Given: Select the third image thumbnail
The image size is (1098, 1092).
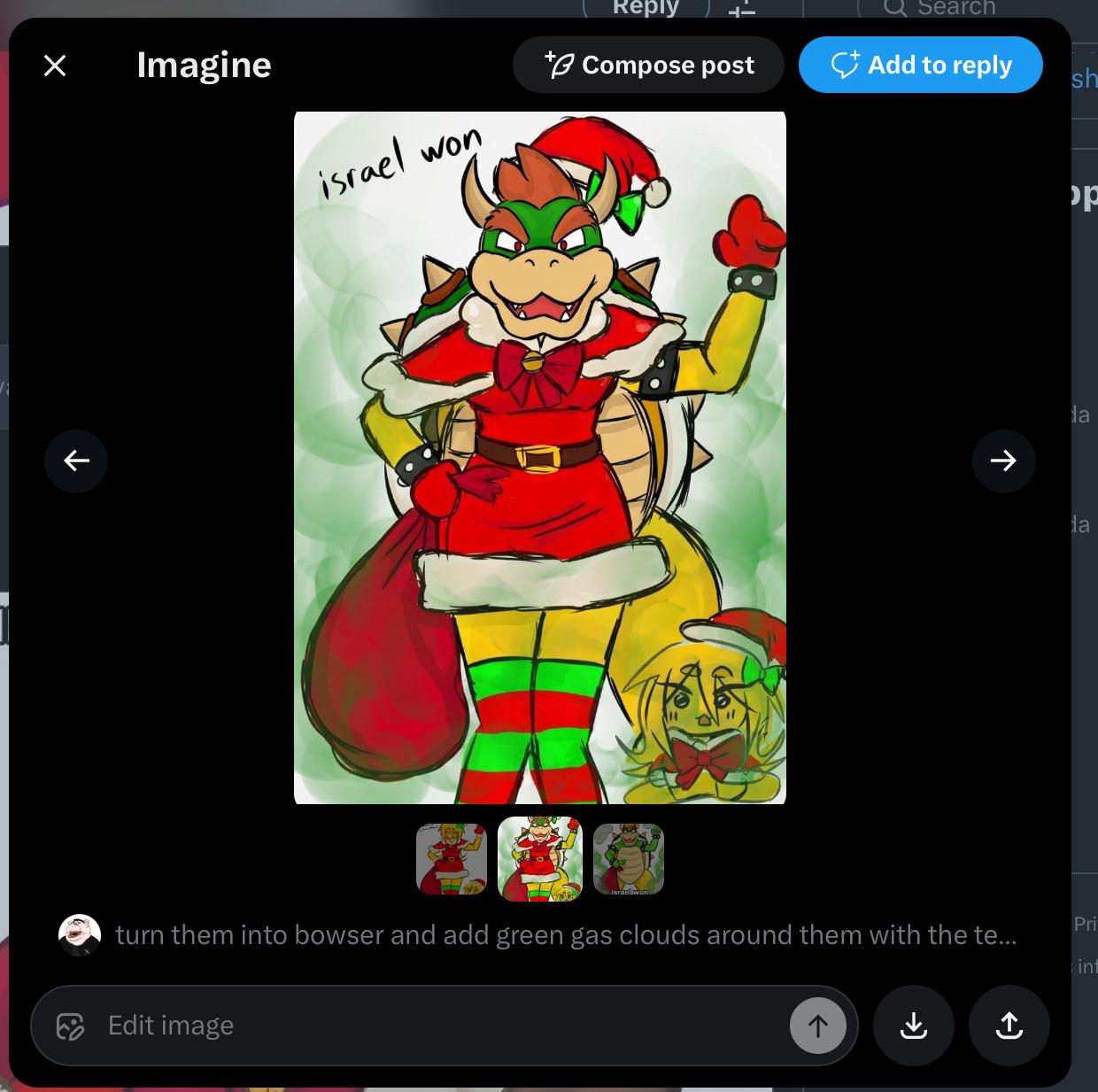Looking at the screenshot, I should coord(629,859).
